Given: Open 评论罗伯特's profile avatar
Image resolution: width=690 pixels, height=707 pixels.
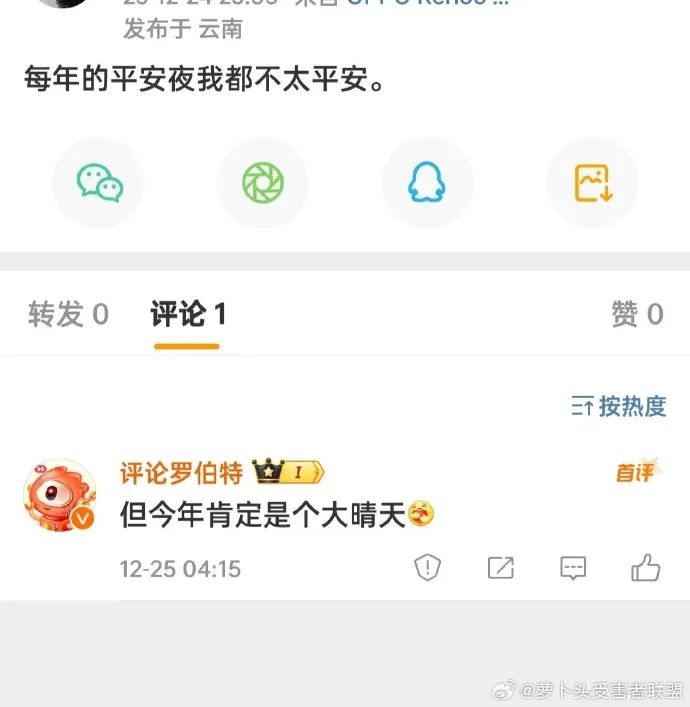Looking at the screenshot, I should coord(59,496).
